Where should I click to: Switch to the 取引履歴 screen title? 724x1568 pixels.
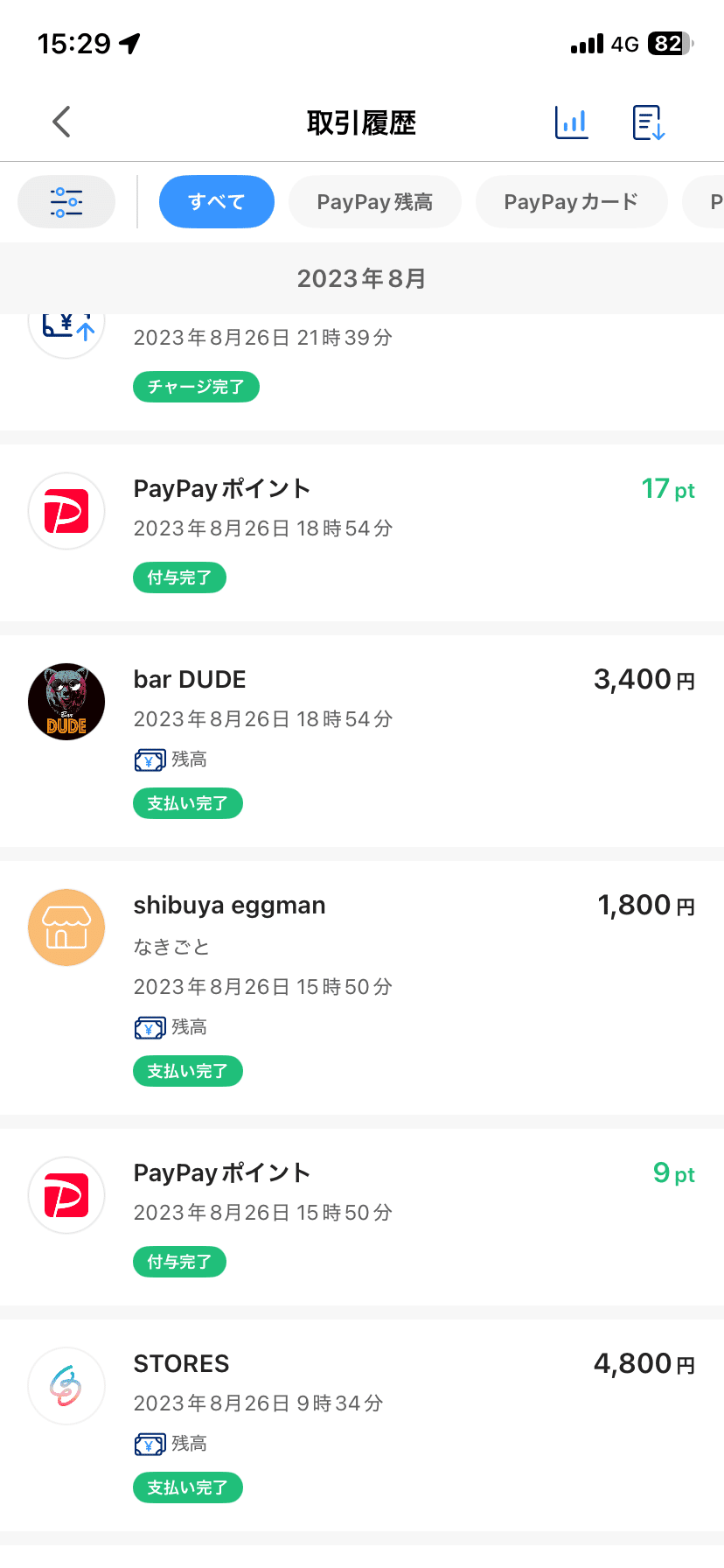coord(362,122)
